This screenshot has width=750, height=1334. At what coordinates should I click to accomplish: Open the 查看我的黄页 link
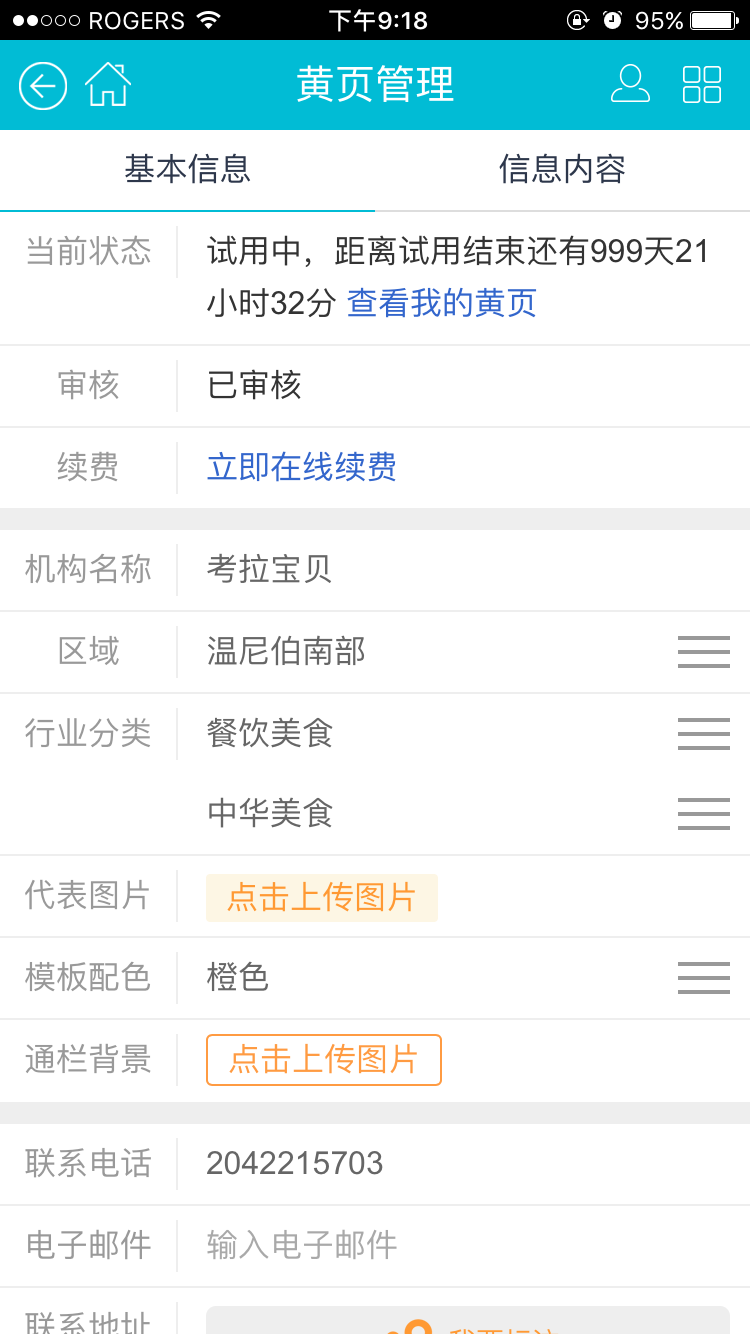(x=442, y=302)
